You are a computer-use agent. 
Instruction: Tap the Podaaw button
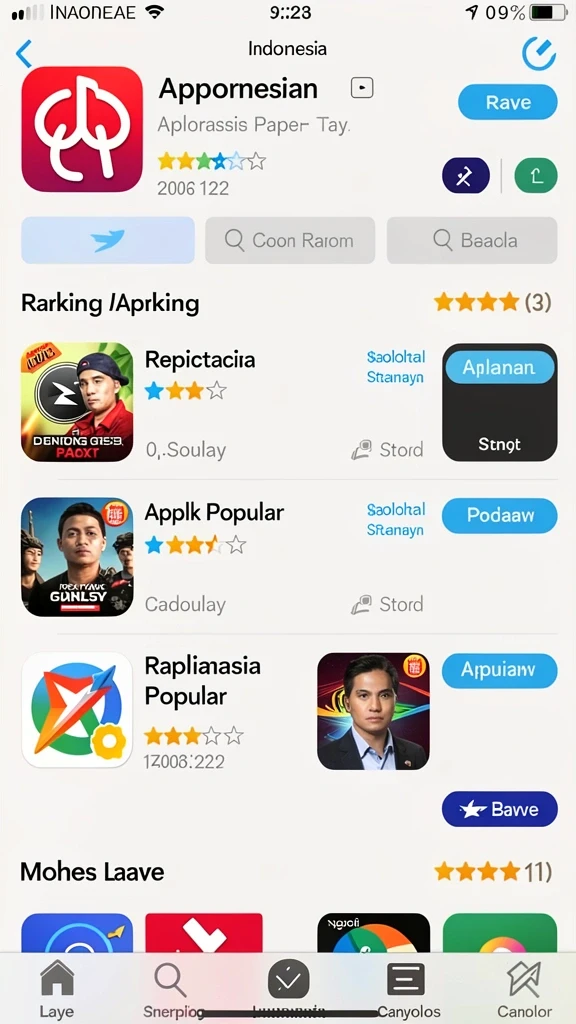pyautogui.click(x=500, y=515)
